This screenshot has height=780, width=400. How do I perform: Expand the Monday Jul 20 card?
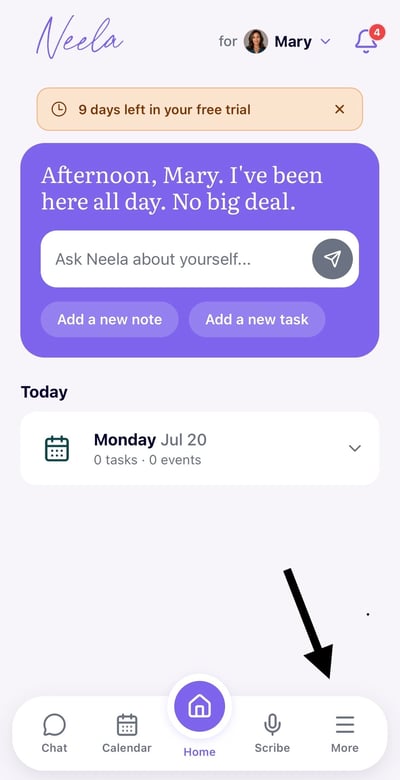[200, 448]
